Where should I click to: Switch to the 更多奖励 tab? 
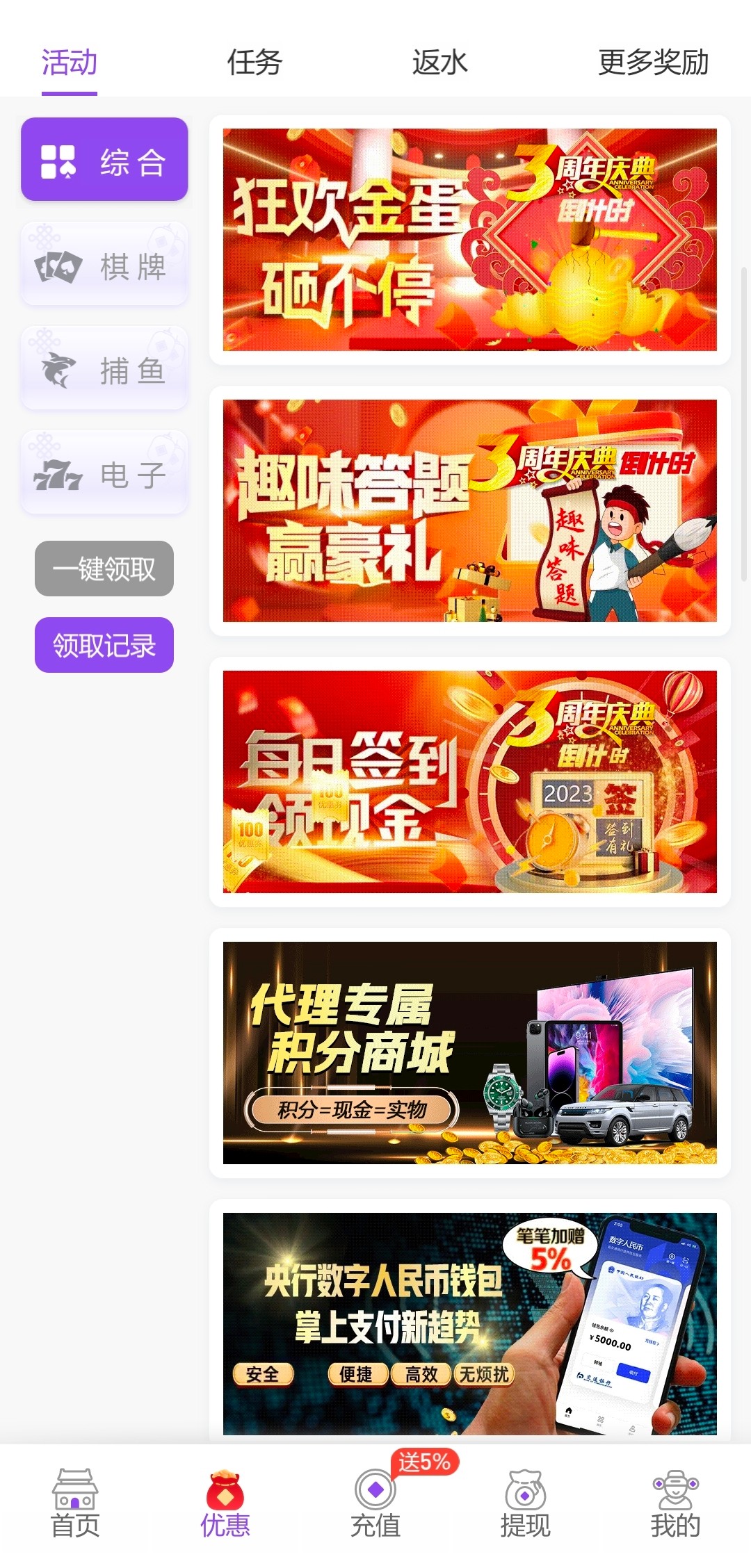pos(653,63)
